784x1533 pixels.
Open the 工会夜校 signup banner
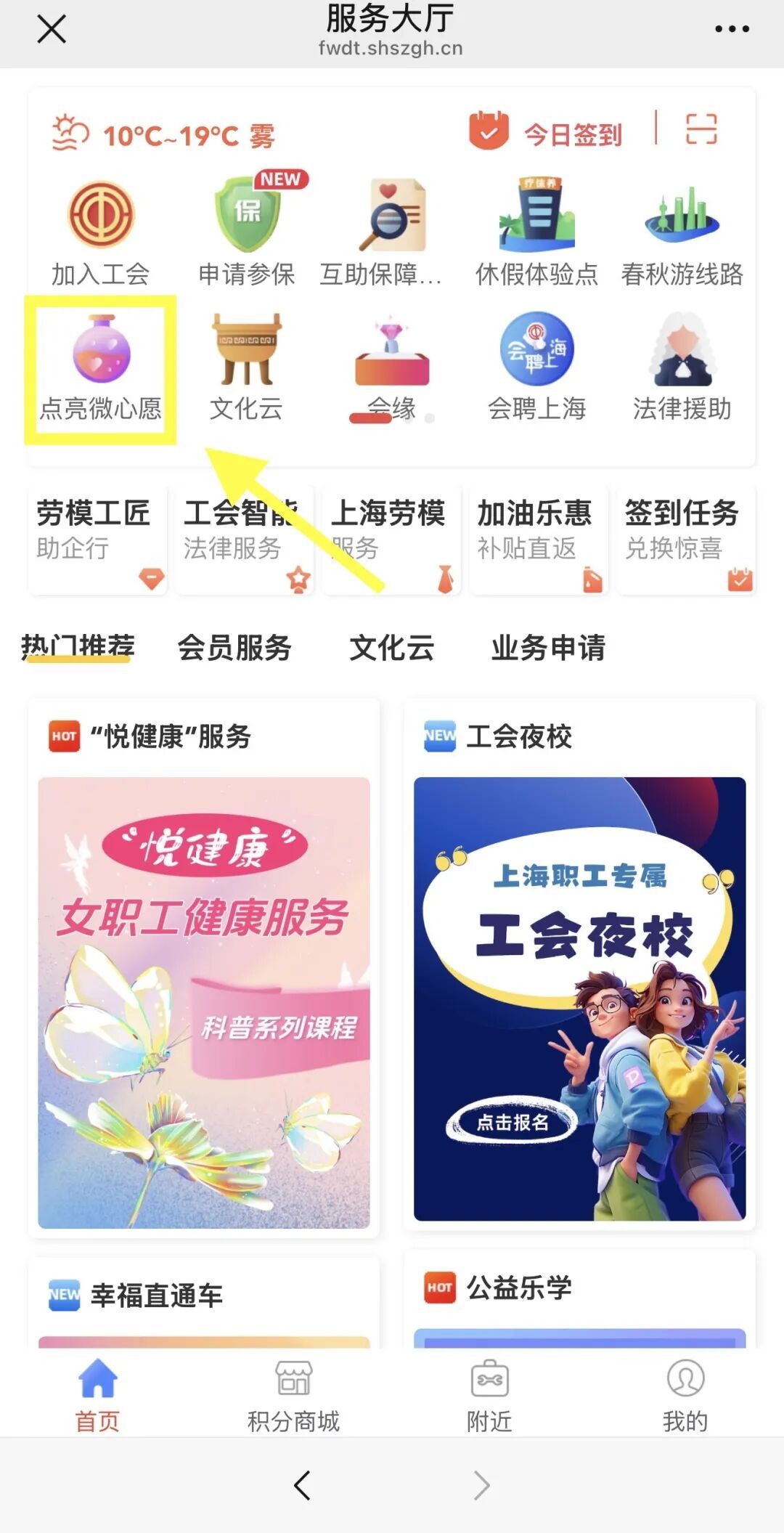pyautogui.click(x=579, y=999)
